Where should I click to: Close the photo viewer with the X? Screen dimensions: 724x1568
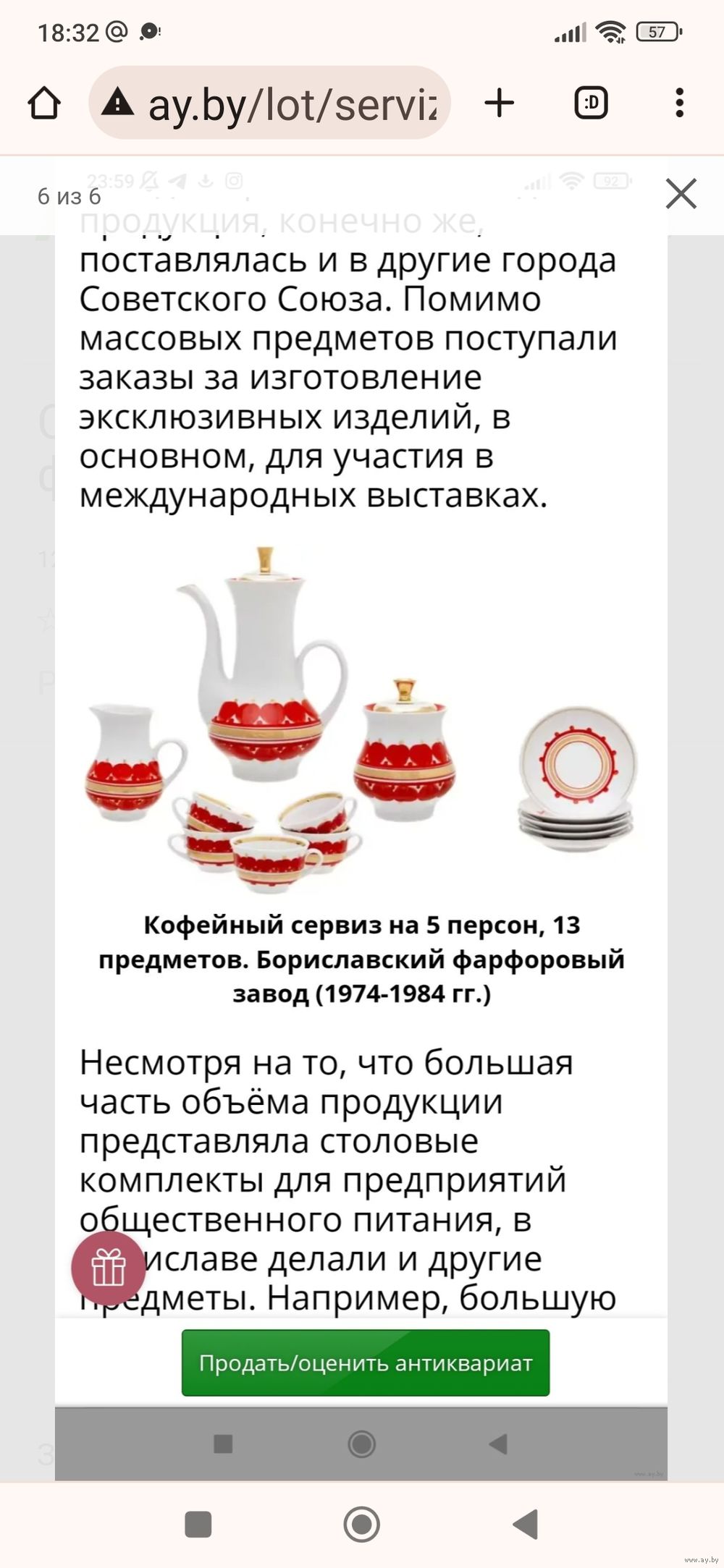click(681, 194)
